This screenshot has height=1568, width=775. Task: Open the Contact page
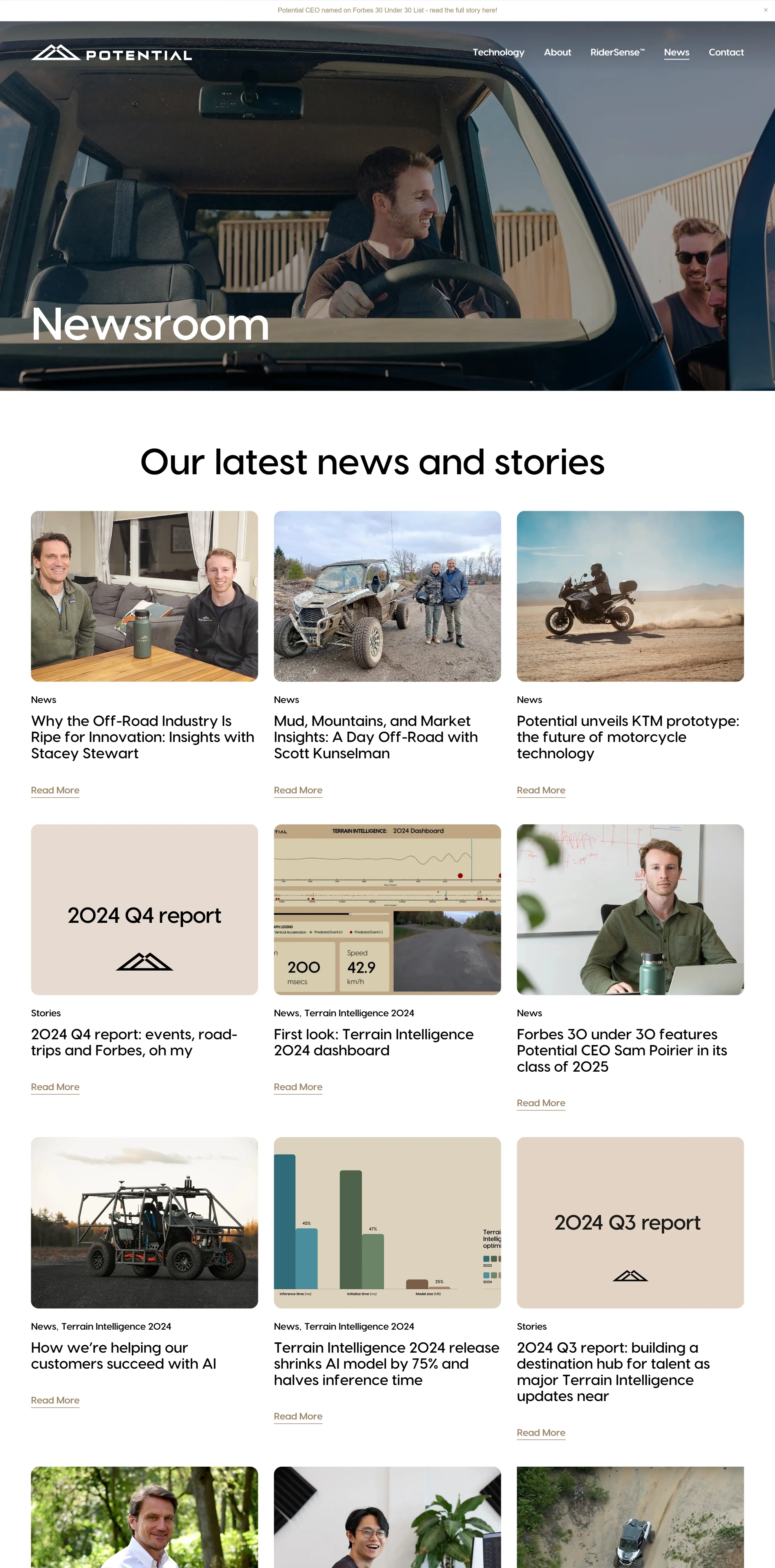click(x=726, y=52)
